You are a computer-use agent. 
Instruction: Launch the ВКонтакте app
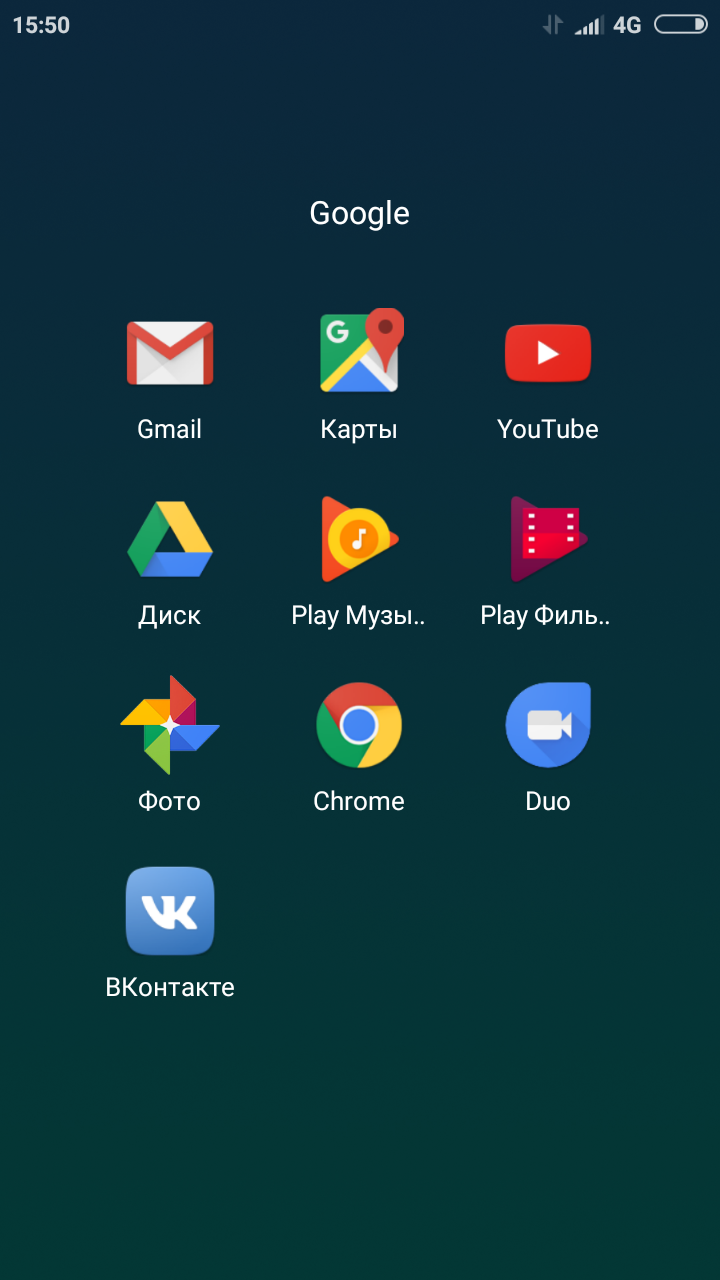point(169,911)
